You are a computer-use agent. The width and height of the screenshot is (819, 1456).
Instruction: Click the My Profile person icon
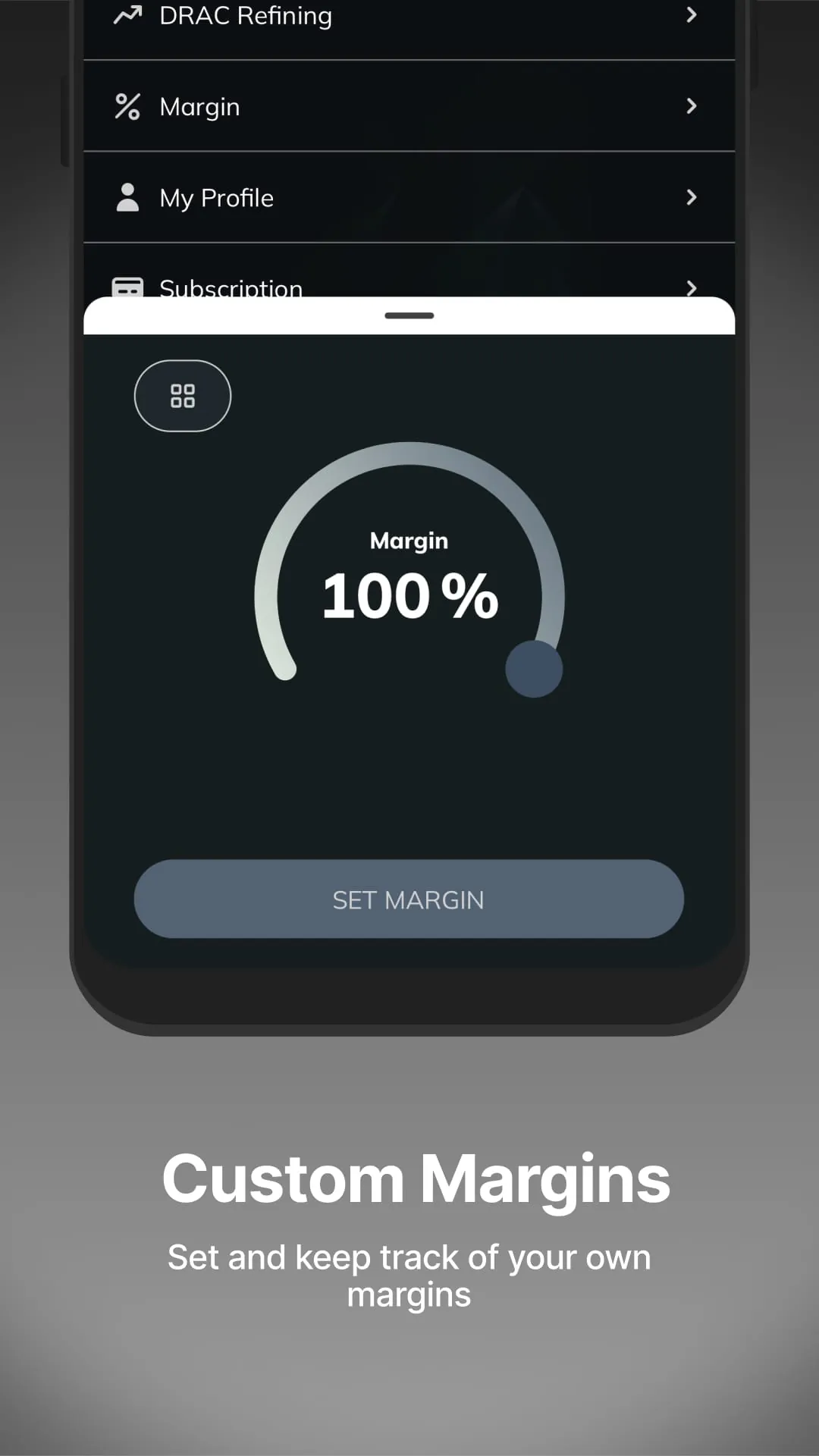[x=127, y=197]
